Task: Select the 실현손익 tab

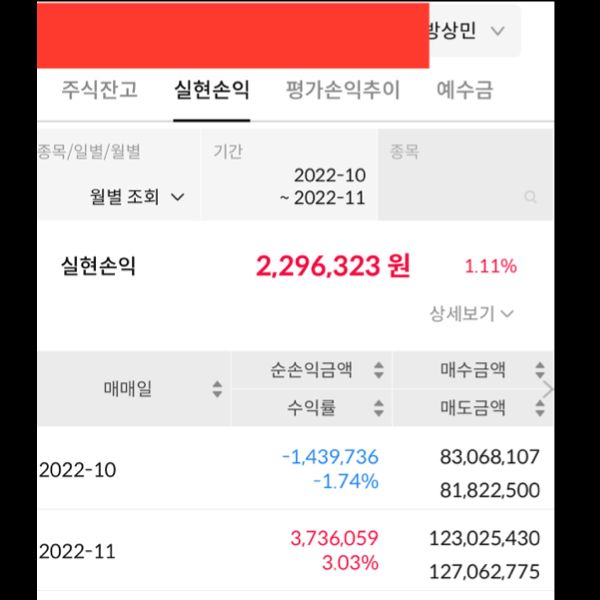Action: tap(211, 90)
